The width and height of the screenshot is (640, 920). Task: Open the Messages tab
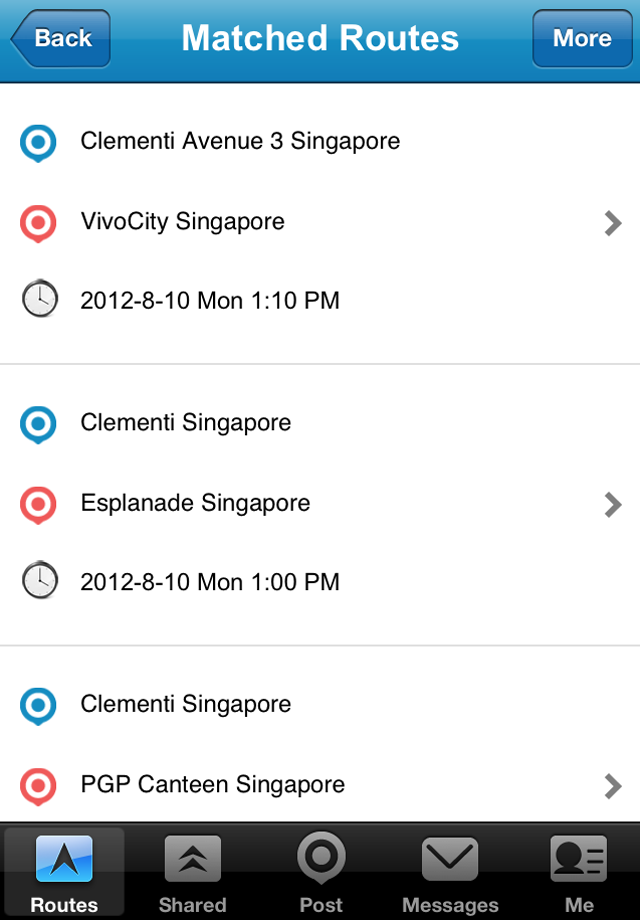(x=450, y=872)
